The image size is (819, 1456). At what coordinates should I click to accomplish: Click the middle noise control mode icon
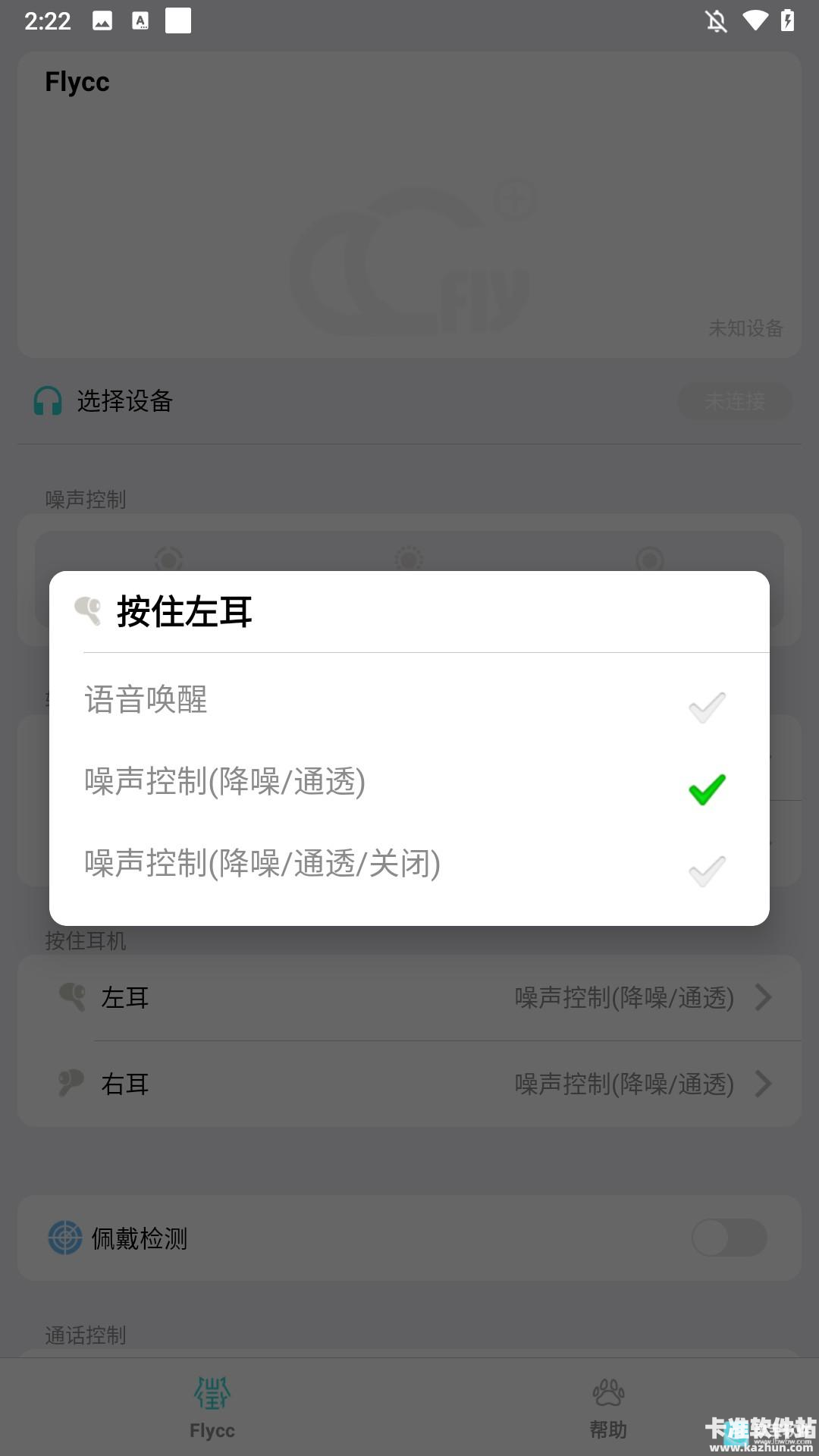[408, 561]
